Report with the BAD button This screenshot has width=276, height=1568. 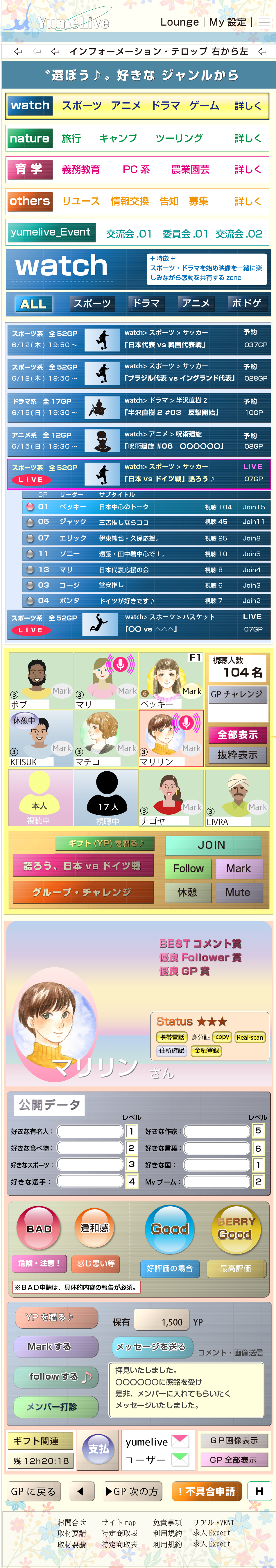pyautogui.click(x=39, y=1229)
